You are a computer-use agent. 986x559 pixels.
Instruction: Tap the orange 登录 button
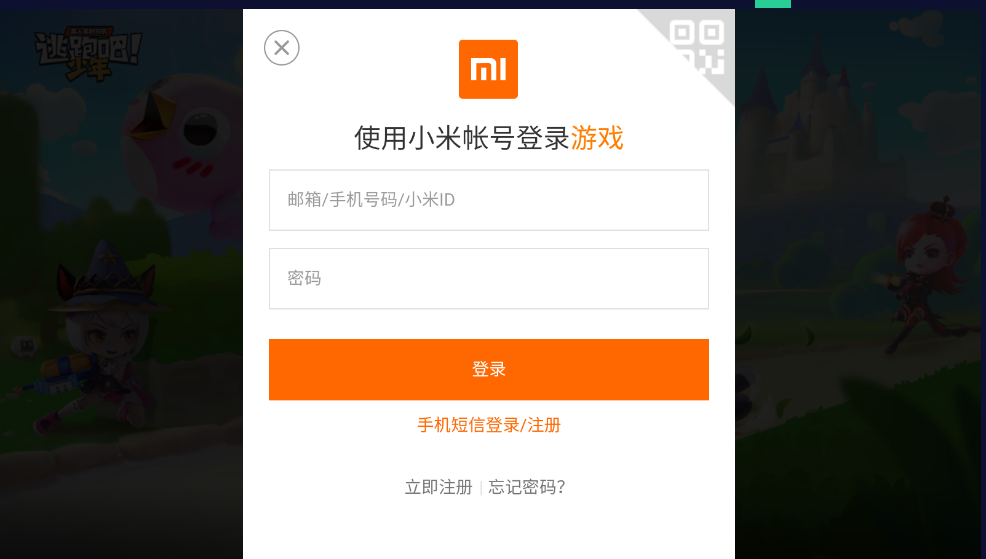click(x=488, y=369)
